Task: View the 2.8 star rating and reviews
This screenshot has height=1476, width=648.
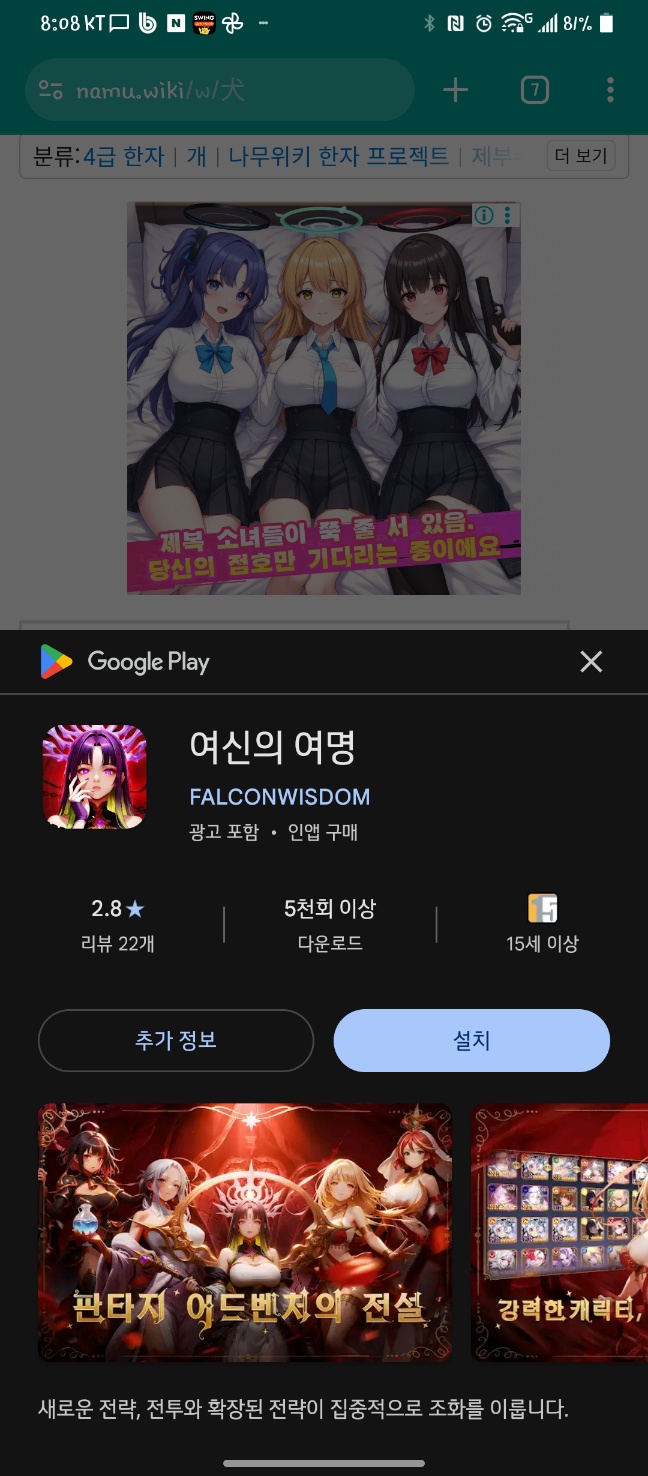Action: click(118, 924)
